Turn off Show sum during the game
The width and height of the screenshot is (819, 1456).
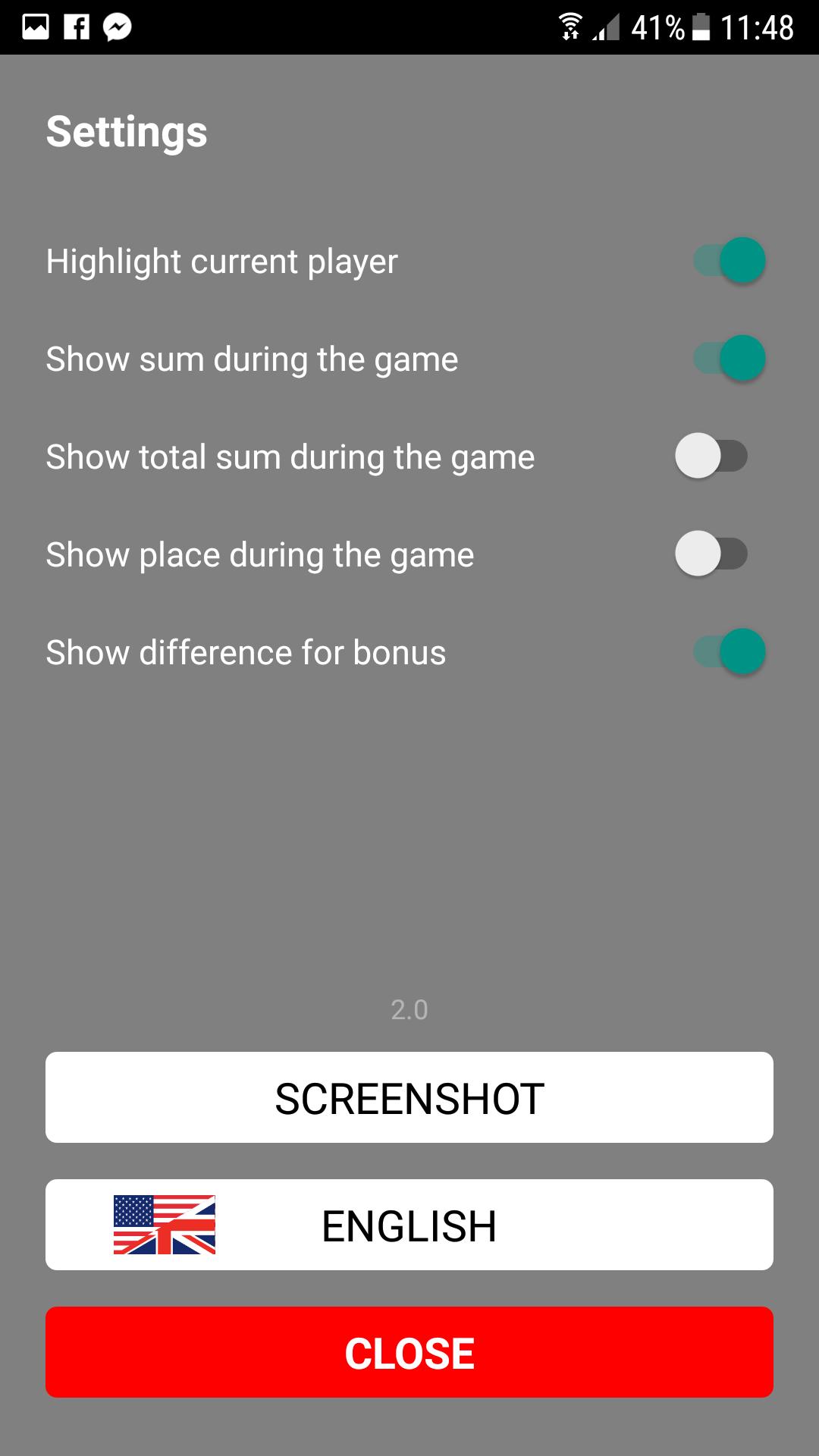pyautogui.click(x=729, y=358)
